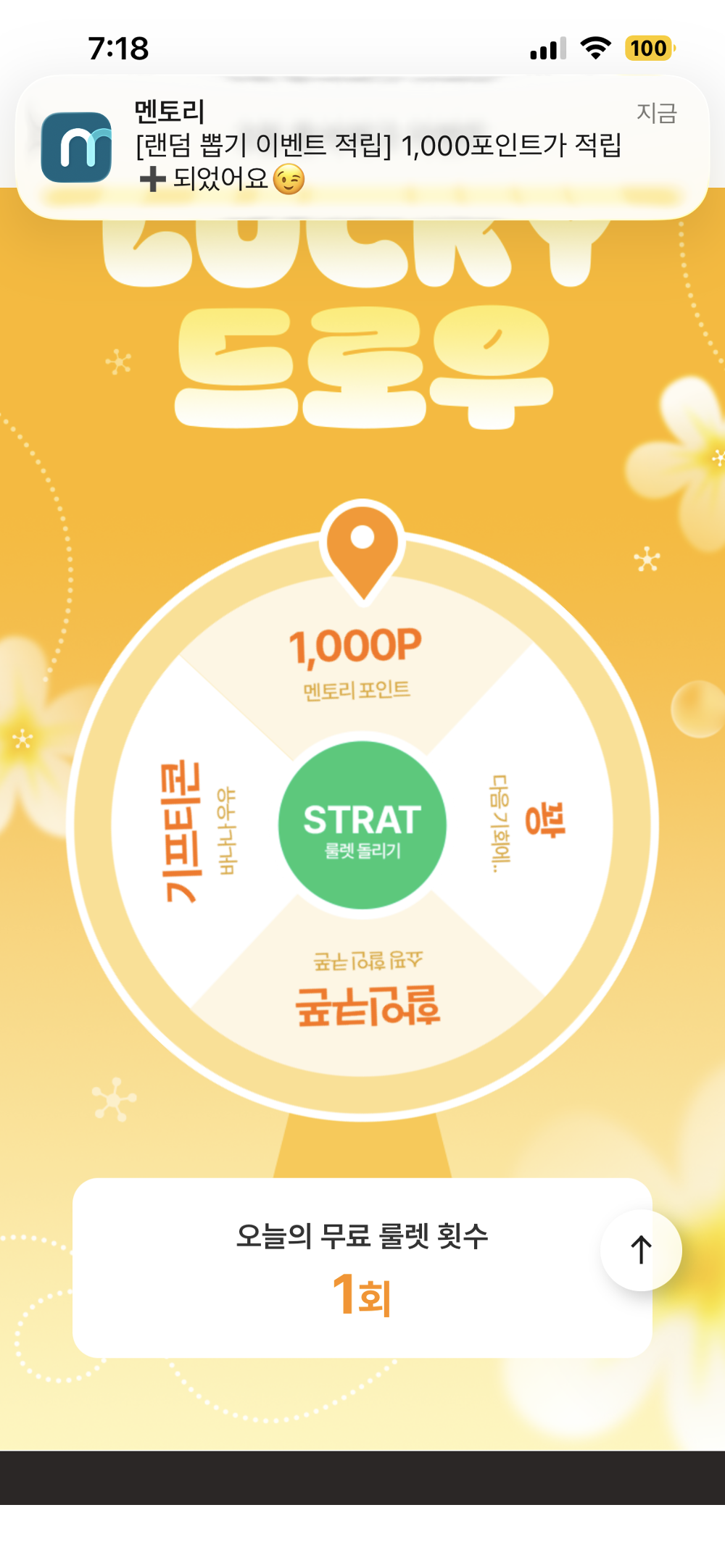Tap the green STRAT roulette spin button
This screenshot has height=1568, width=725.
pos(362,825)
